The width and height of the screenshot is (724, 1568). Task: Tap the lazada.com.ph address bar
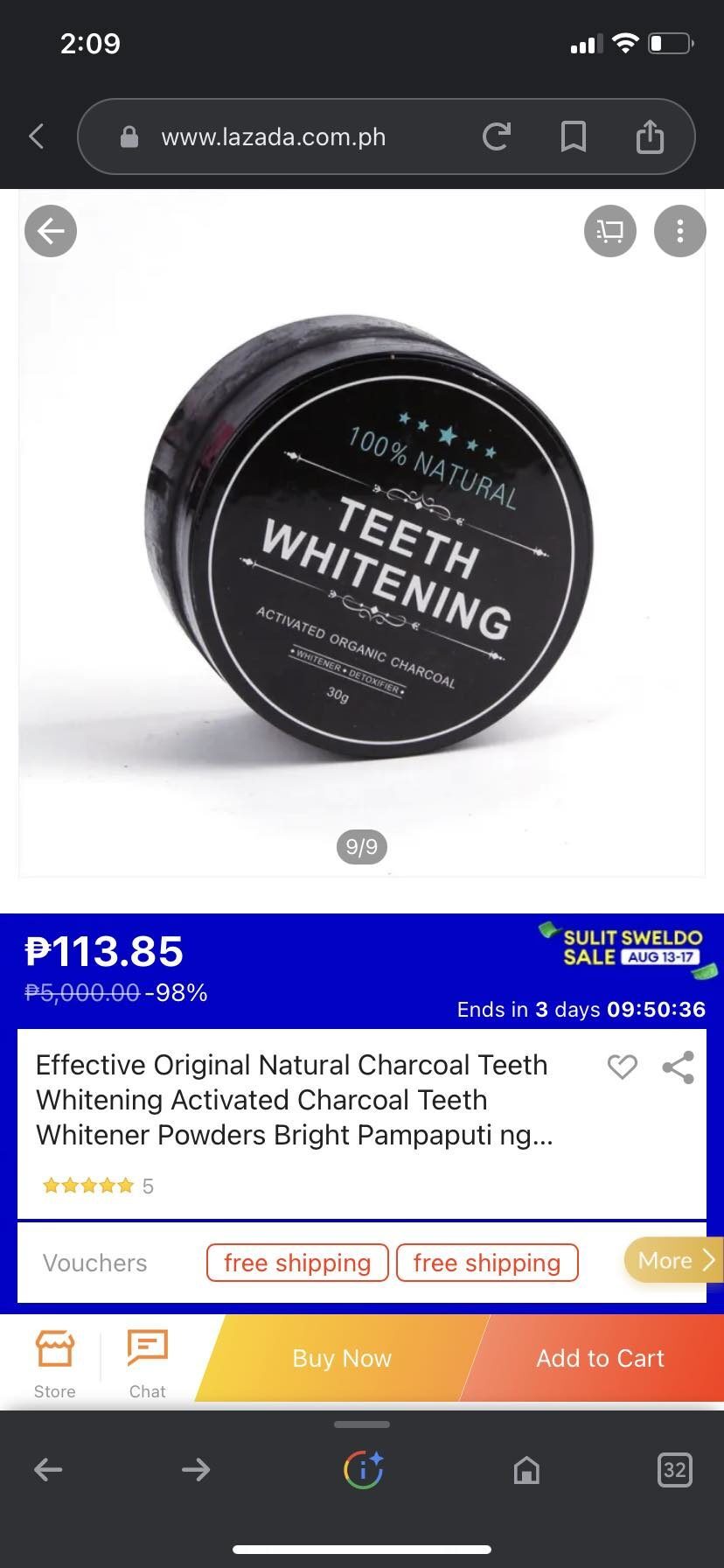tap(273, 137)
